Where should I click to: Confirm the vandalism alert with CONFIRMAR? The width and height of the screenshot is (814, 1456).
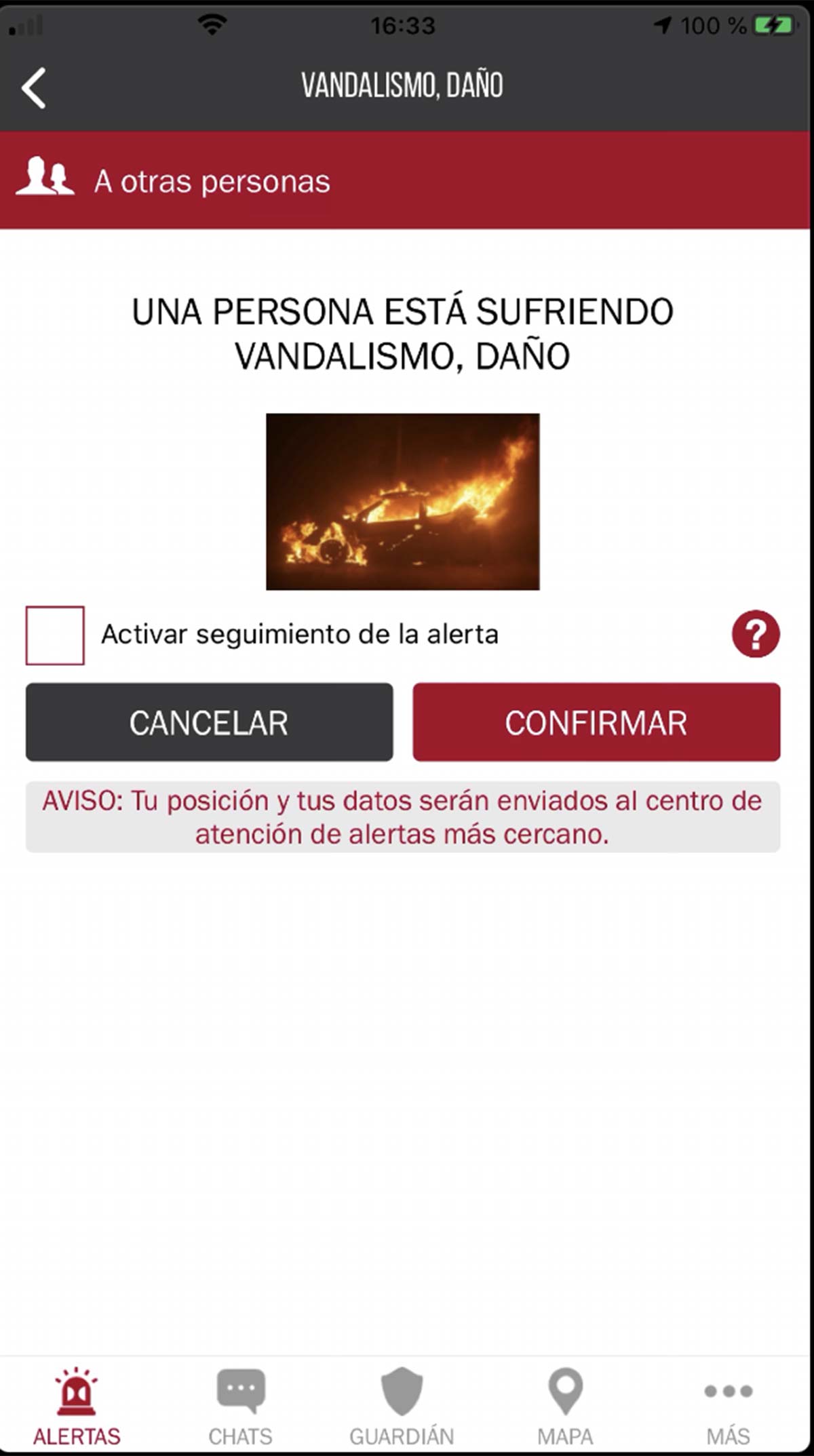tap(596, 722)
